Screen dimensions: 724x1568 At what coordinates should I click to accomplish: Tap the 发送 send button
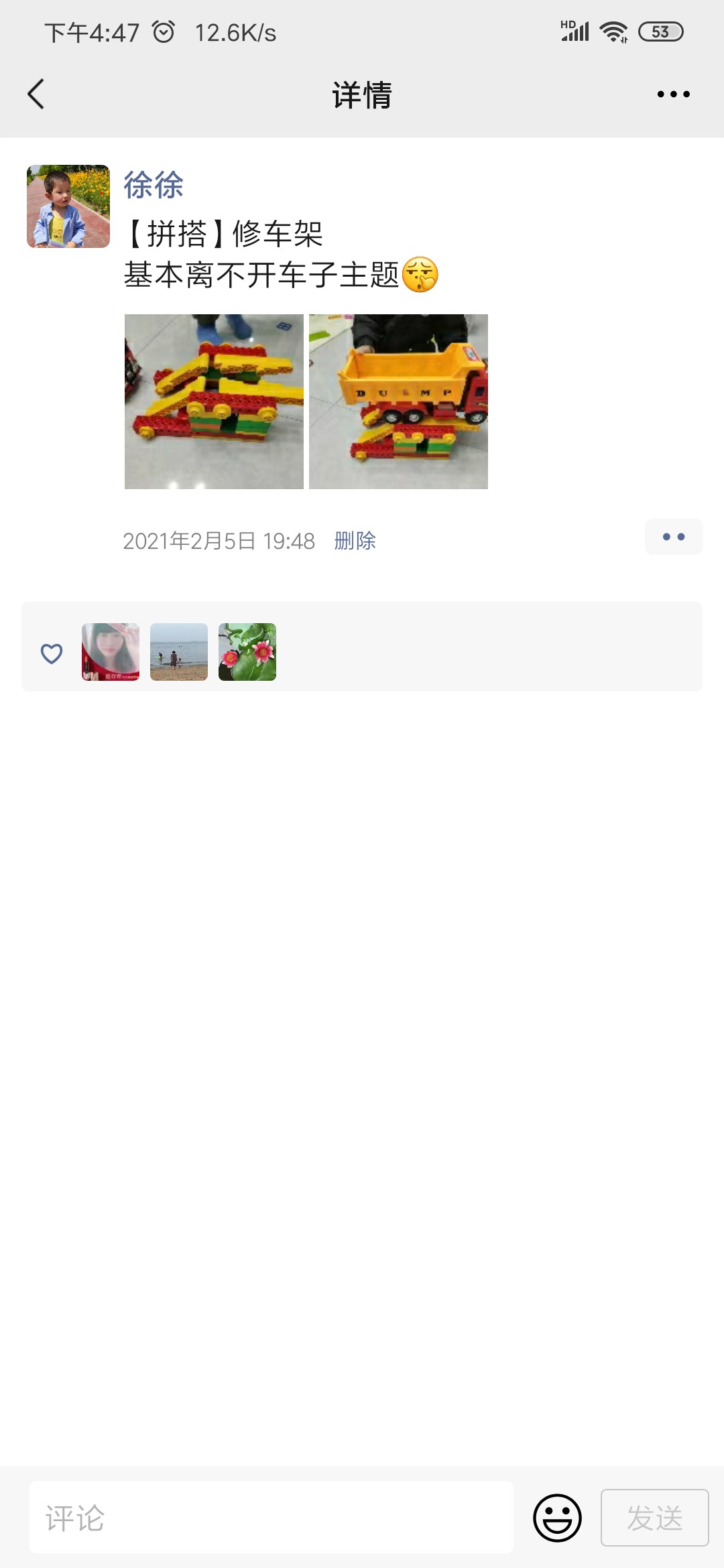tap(654, 1518)
